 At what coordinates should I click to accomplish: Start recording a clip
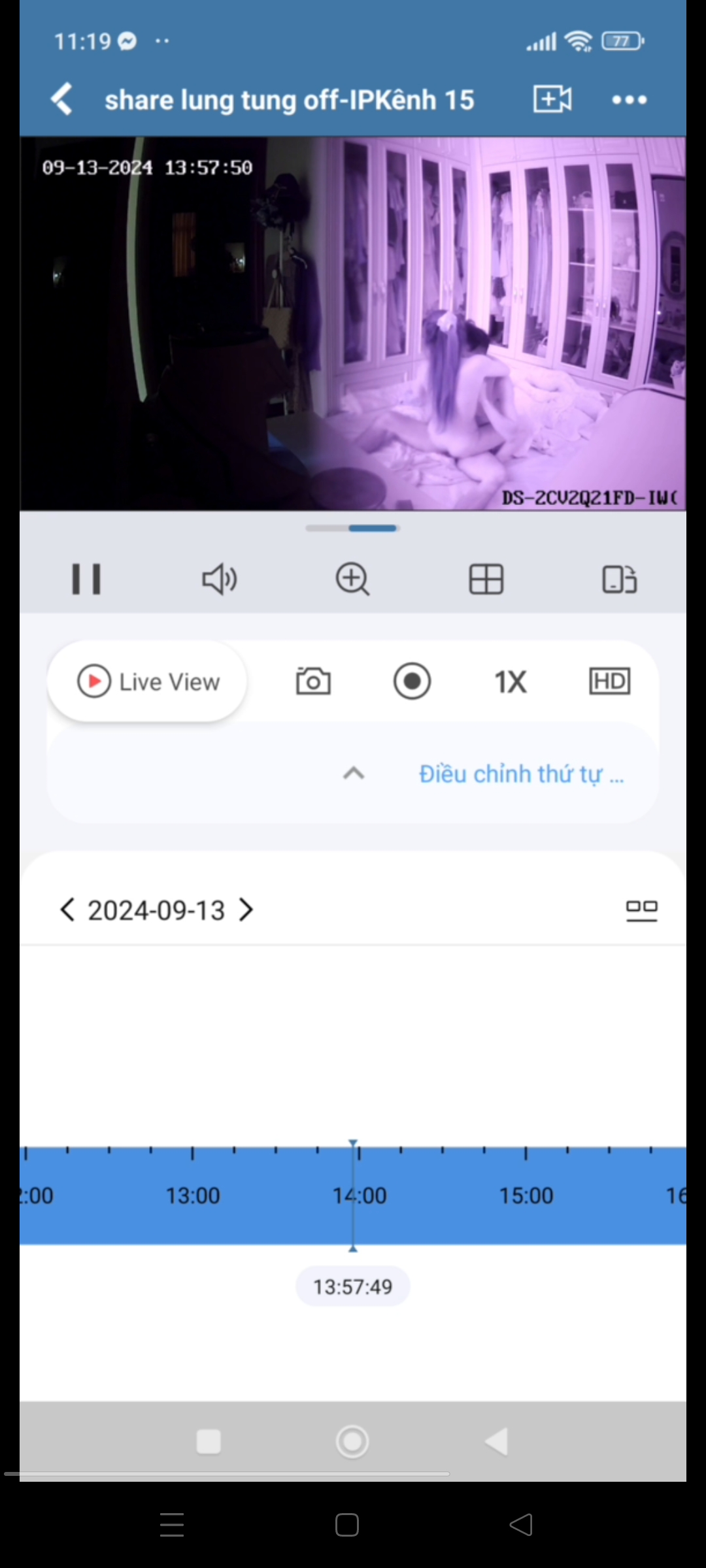(412, 682)
